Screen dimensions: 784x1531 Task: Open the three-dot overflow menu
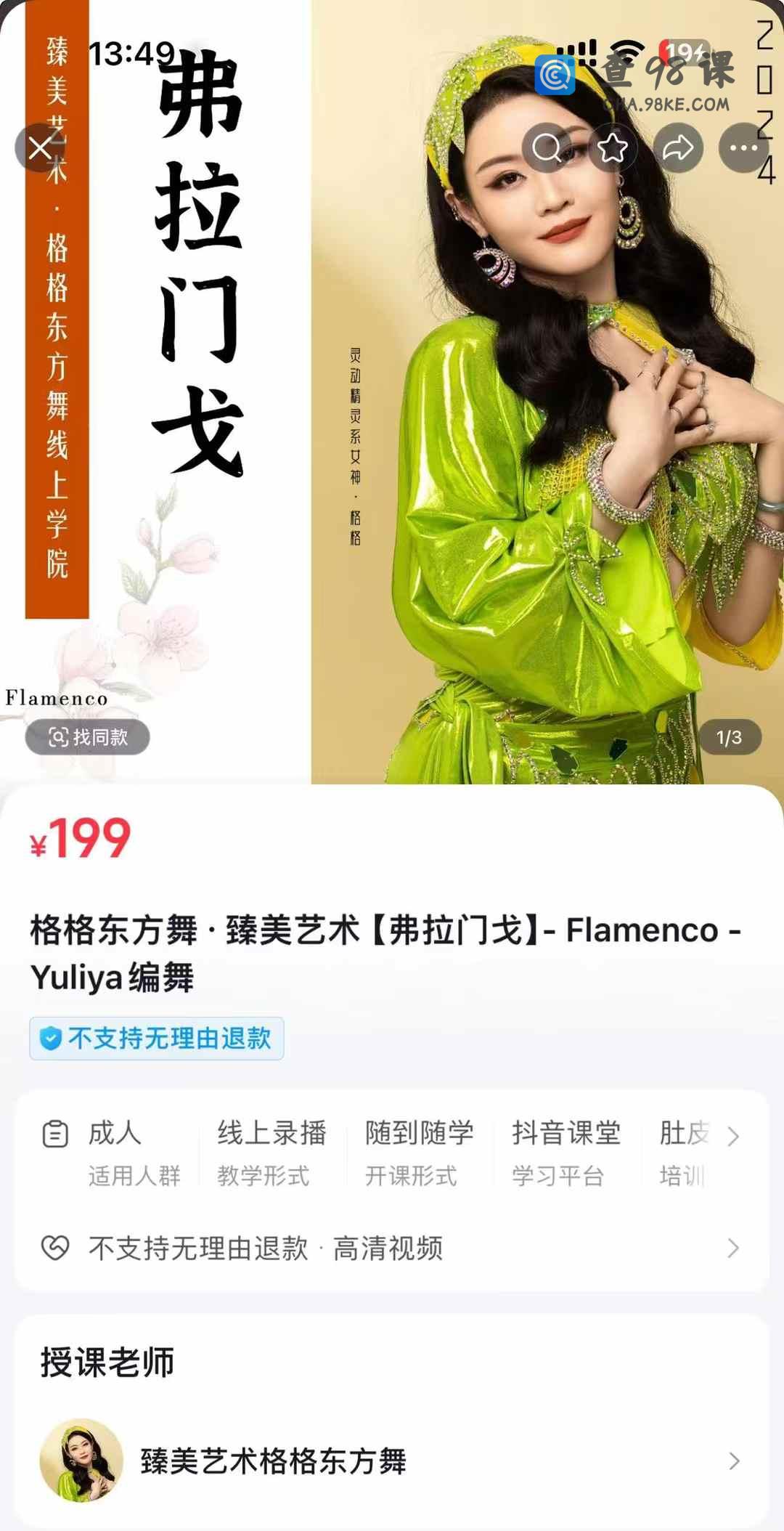pyautogui.click(x=743, y=148)
